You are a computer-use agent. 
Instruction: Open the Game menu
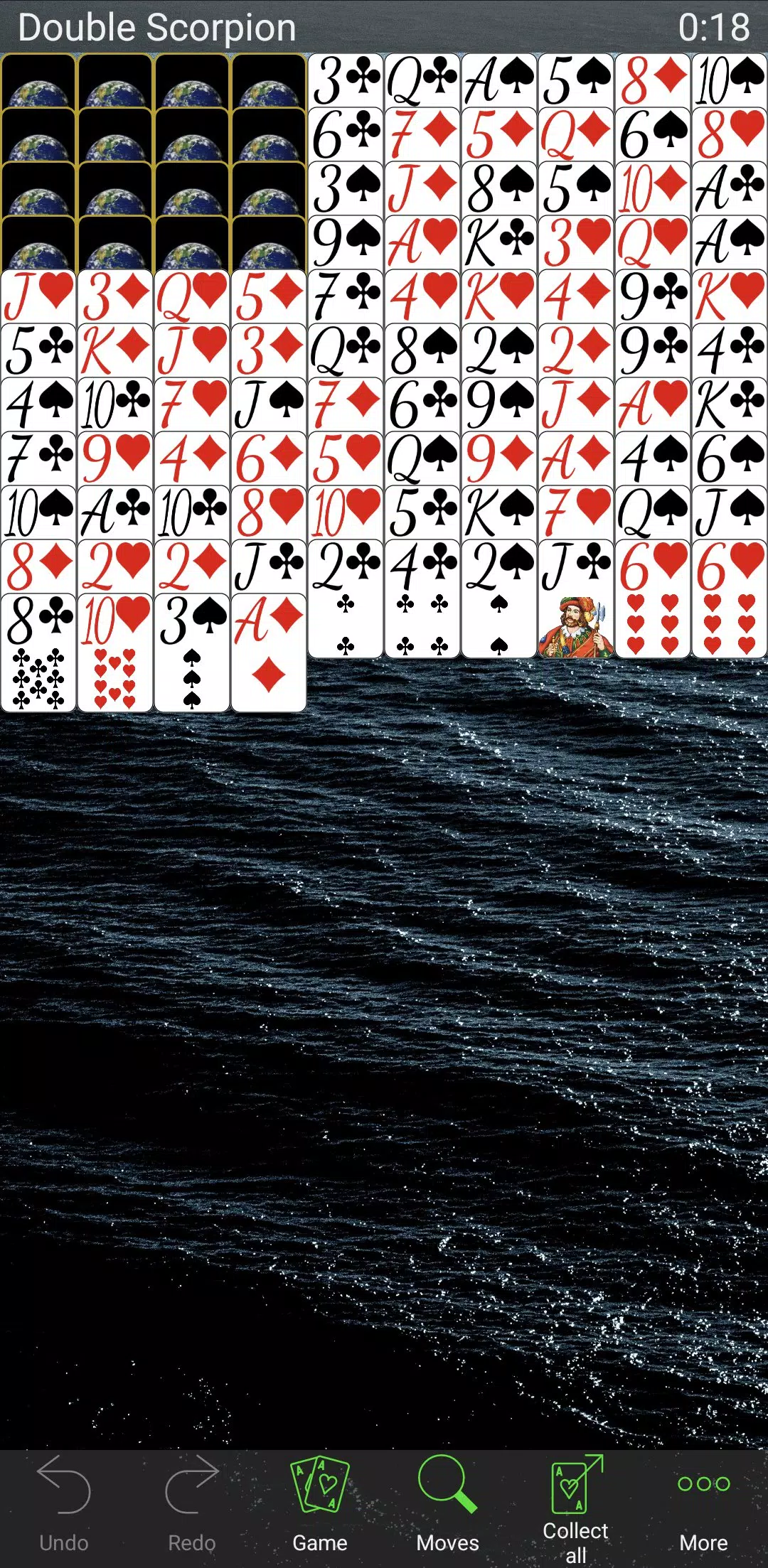(x=319, y=1503)
